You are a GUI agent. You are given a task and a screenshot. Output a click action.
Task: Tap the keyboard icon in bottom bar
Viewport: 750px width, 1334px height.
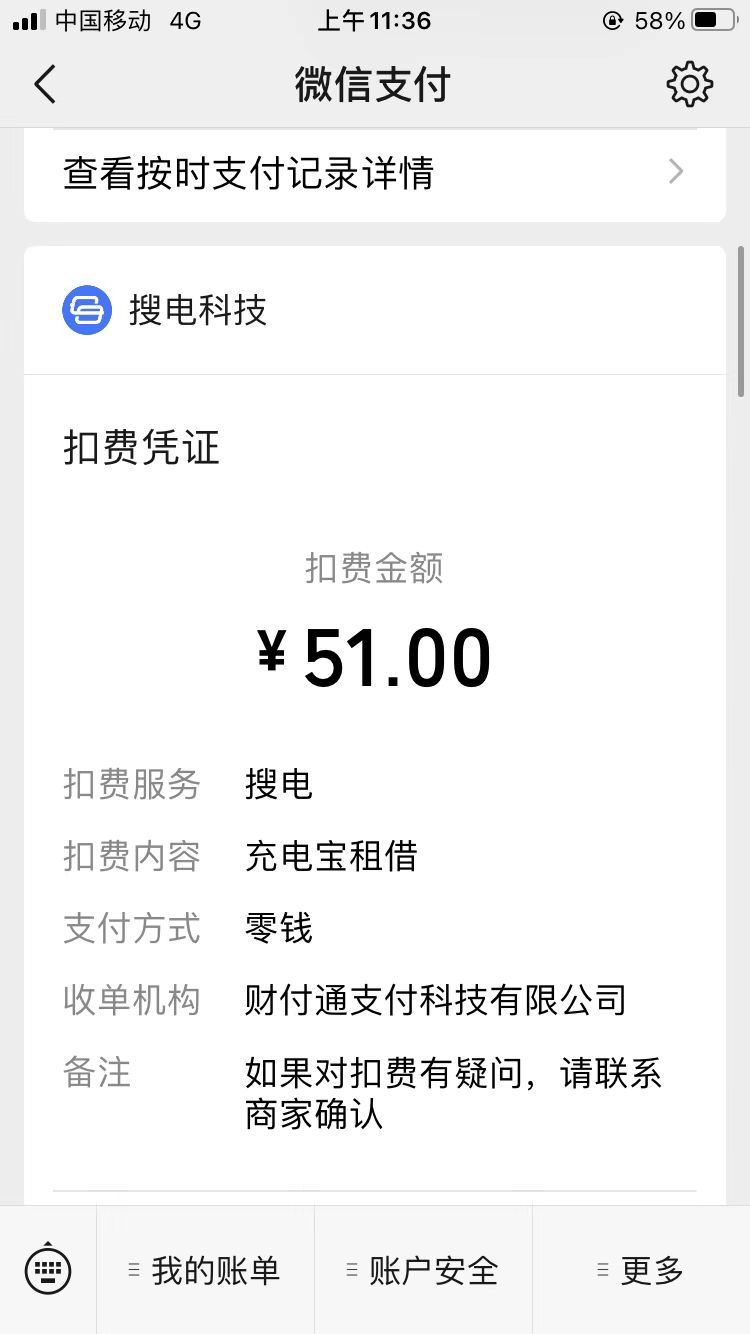47,1269
